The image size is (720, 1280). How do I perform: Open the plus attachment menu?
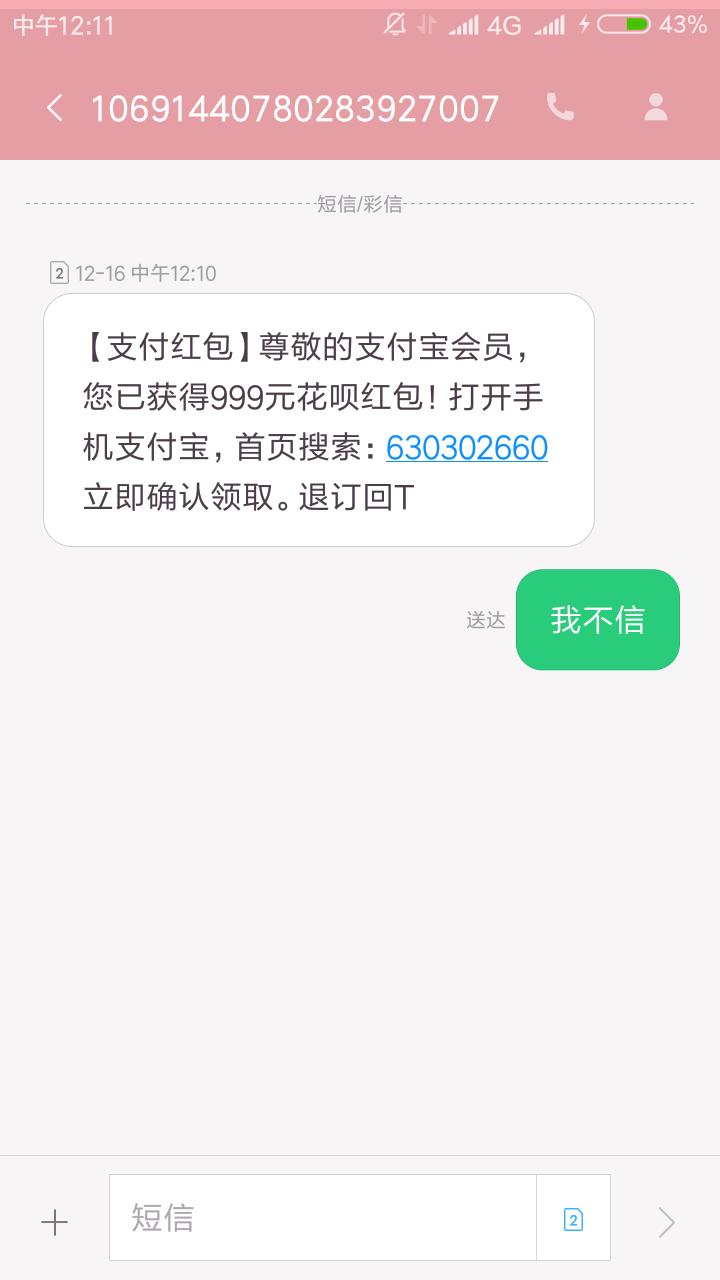coord(54,1222)
